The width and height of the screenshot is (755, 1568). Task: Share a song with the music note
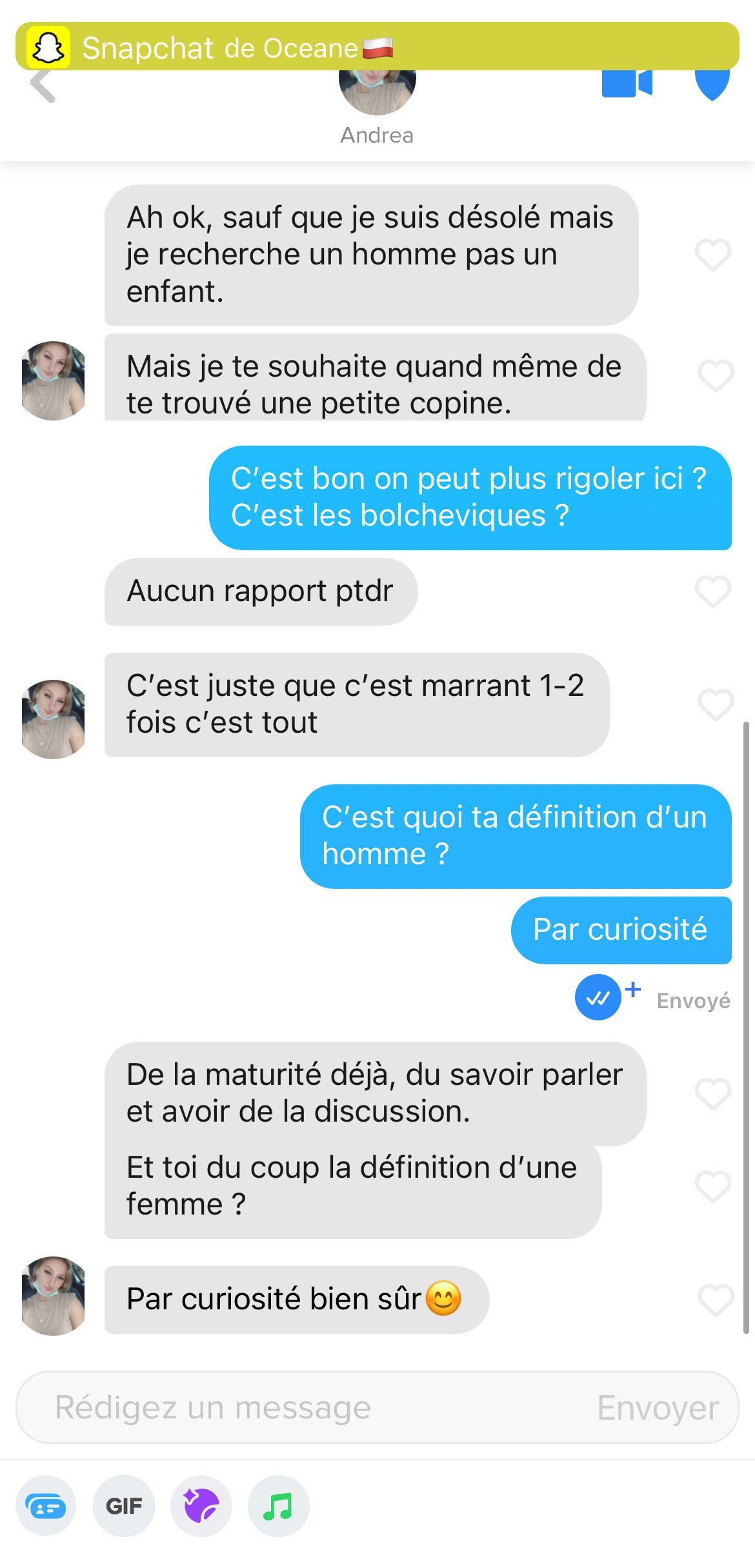pyautogui.click(x=278, y=1506)
